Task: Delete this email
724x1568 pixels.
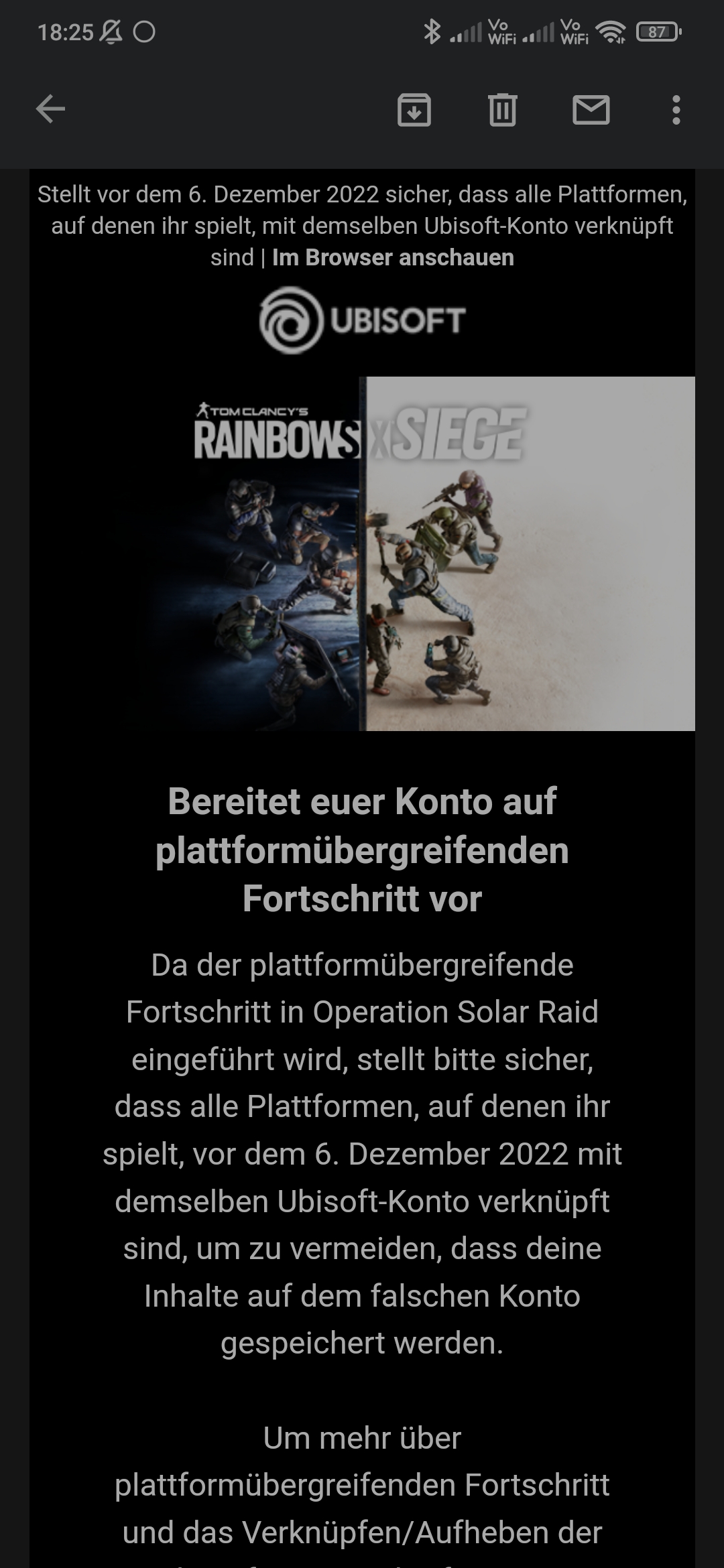Action: [502, 110]
